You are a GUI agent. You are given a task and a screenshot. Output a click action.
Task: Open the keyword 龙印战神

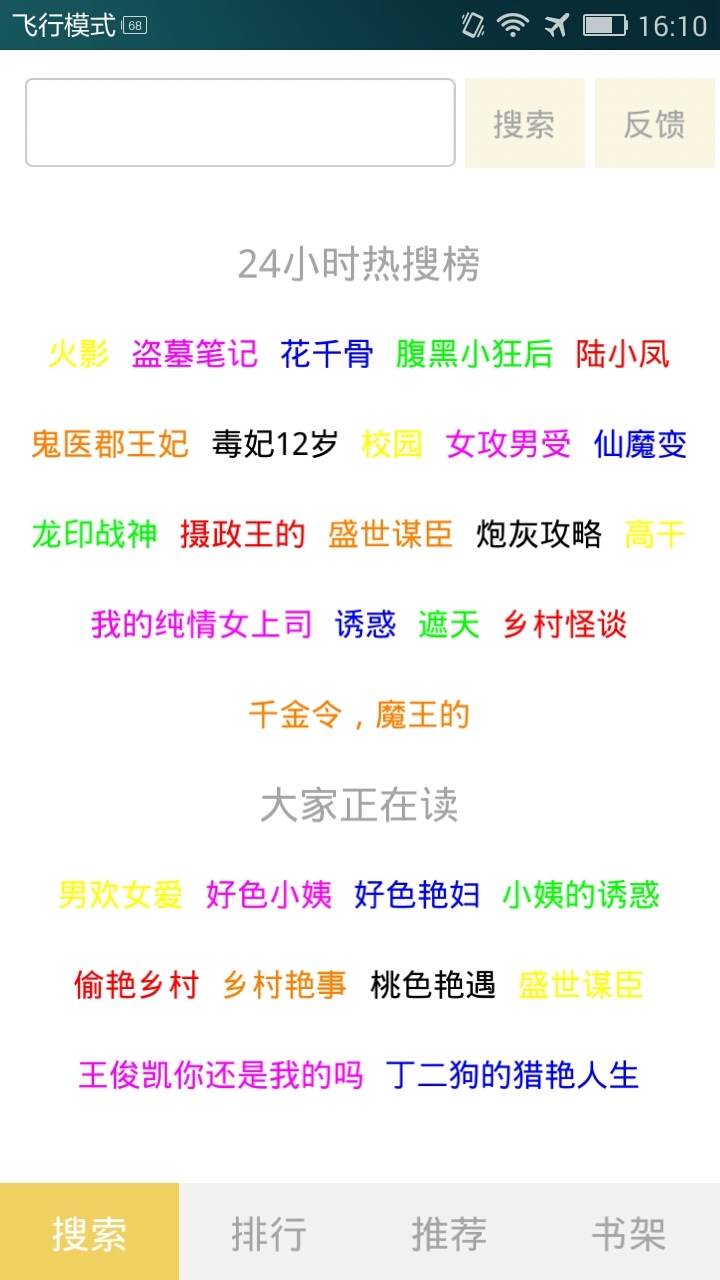[x=94, y=534]
